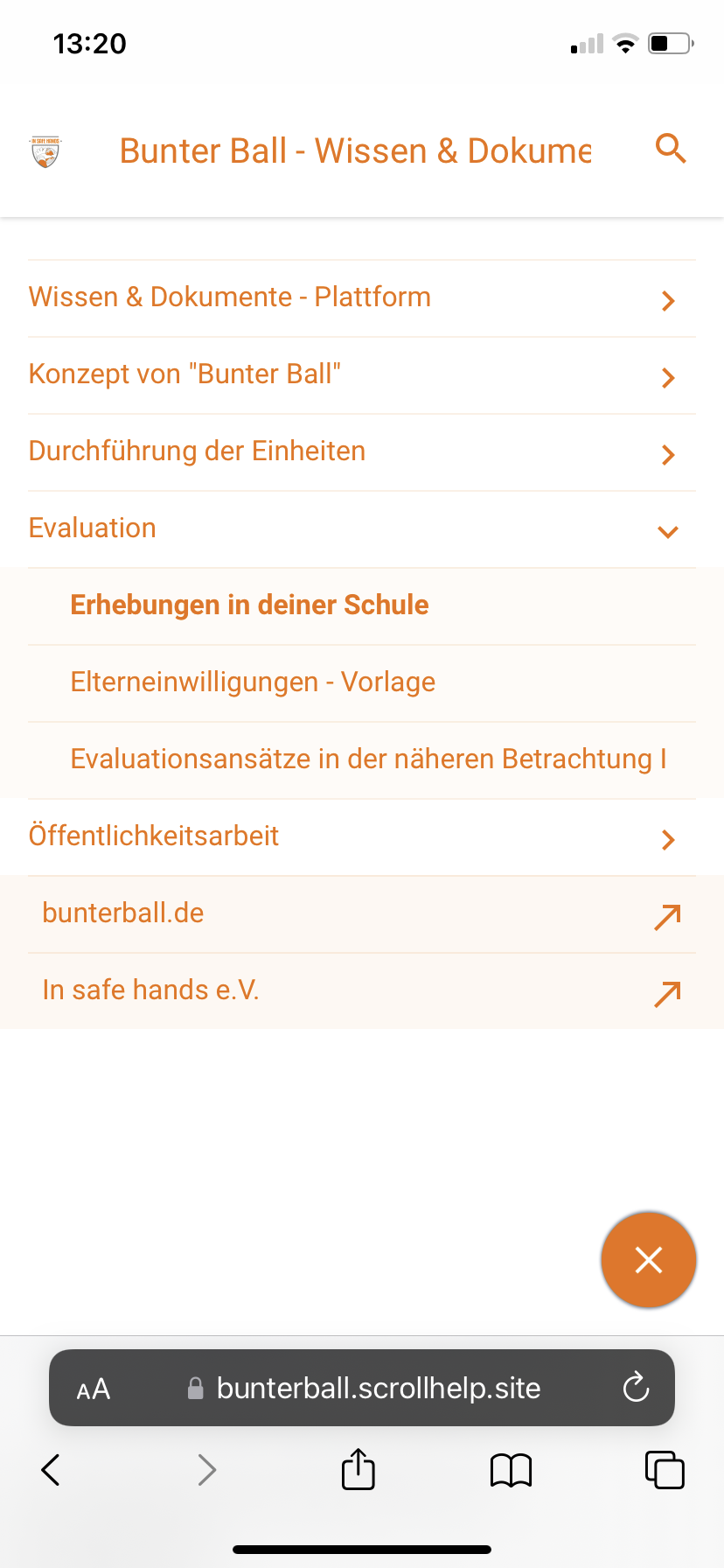Visit the bunterball.de external link

pyautogui.click(x=123, y=913)
